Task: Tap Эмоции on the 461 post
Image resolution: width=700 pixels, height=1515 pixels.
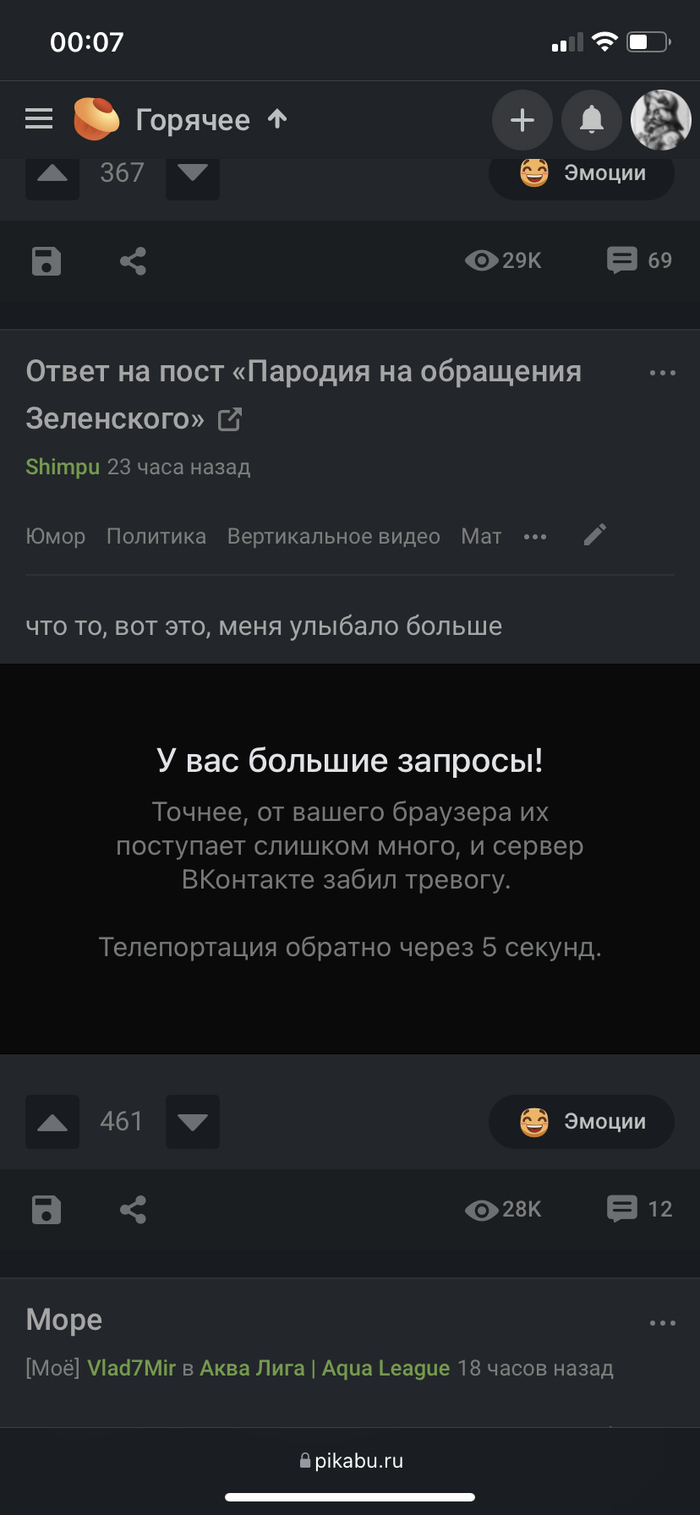Action: point(581,1122)
